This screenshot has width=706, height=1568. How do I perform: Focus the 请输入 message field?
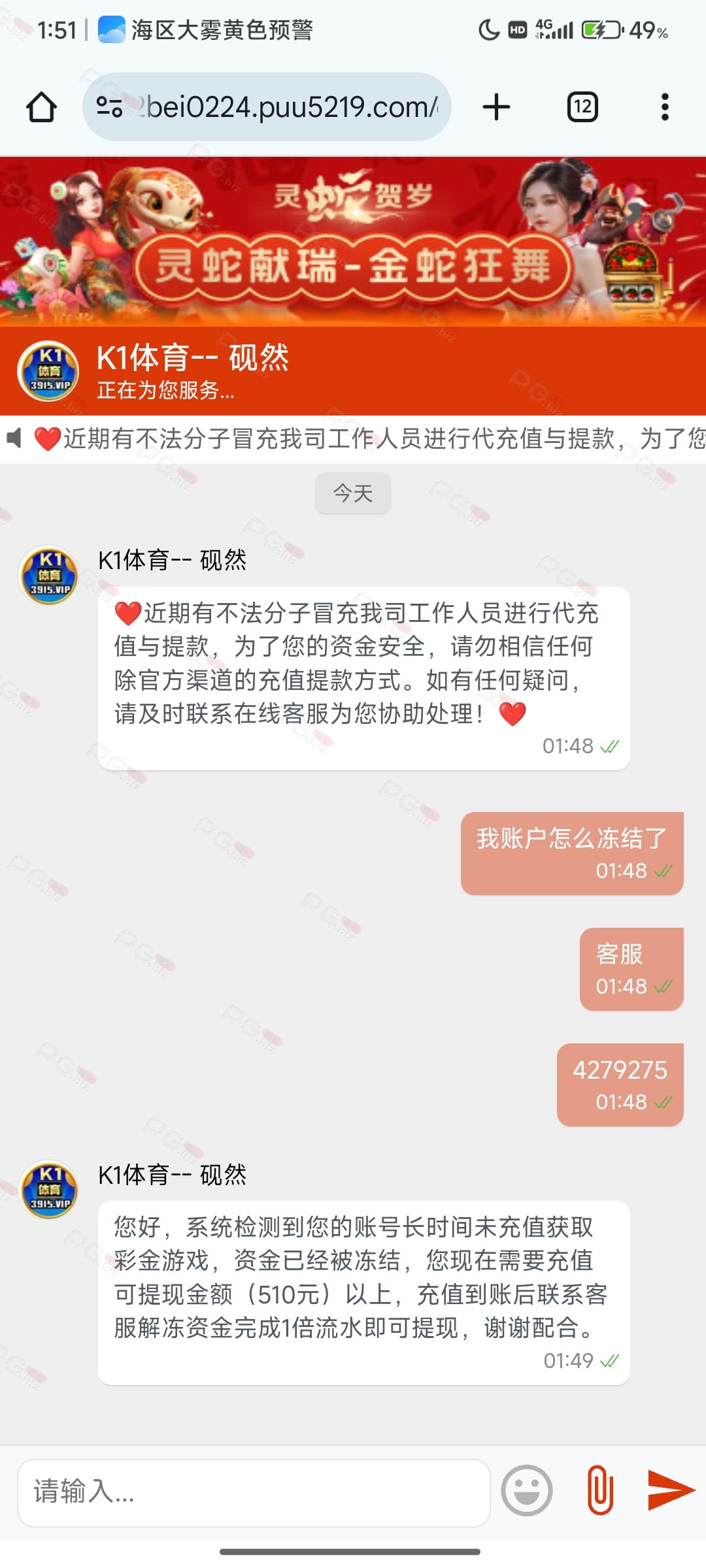254,1493
